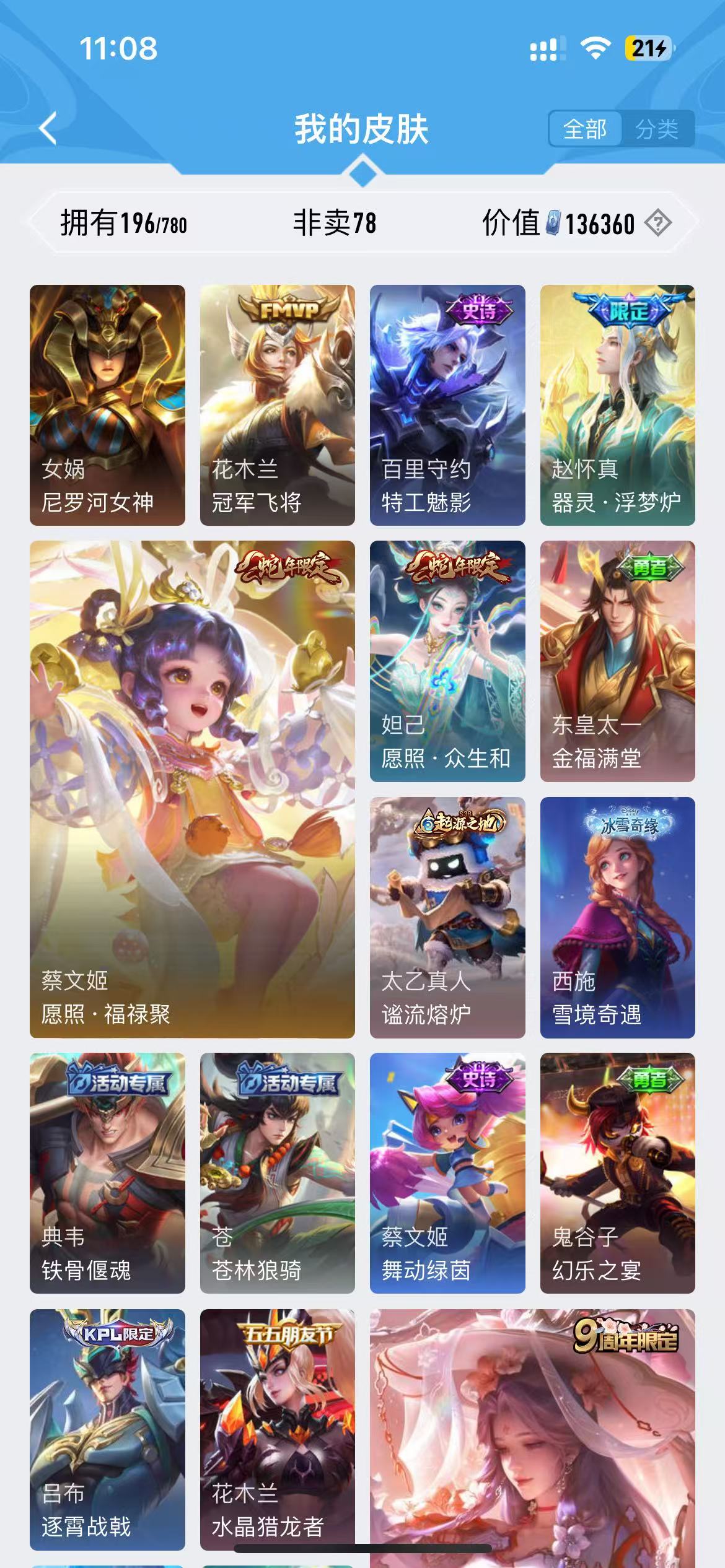View 鬼谷子 幻乐之宴 skin
Screen dimensions: 725x1568
point(617,1173)
